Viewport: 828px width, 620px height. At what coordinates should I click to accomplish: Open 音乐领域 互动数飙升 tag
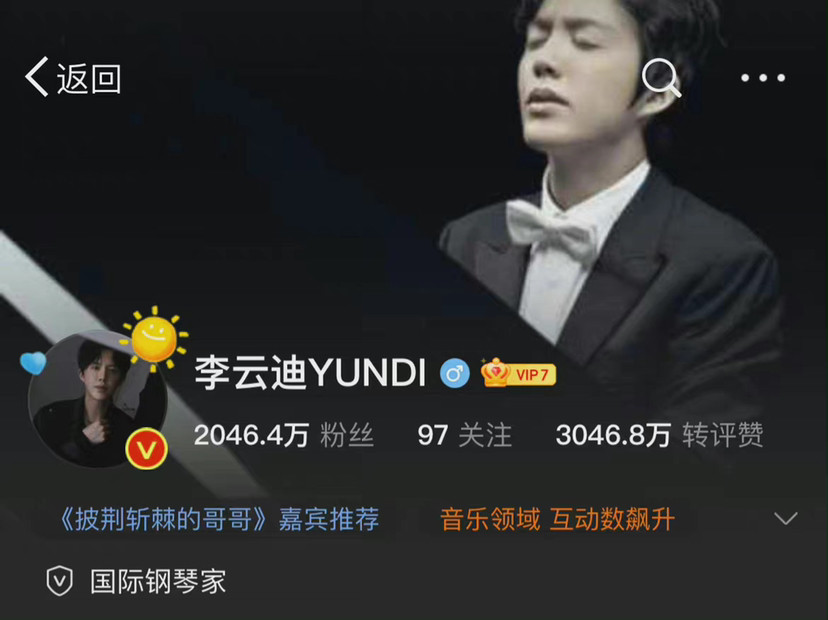pyautogui.click(x=557, y=519)
